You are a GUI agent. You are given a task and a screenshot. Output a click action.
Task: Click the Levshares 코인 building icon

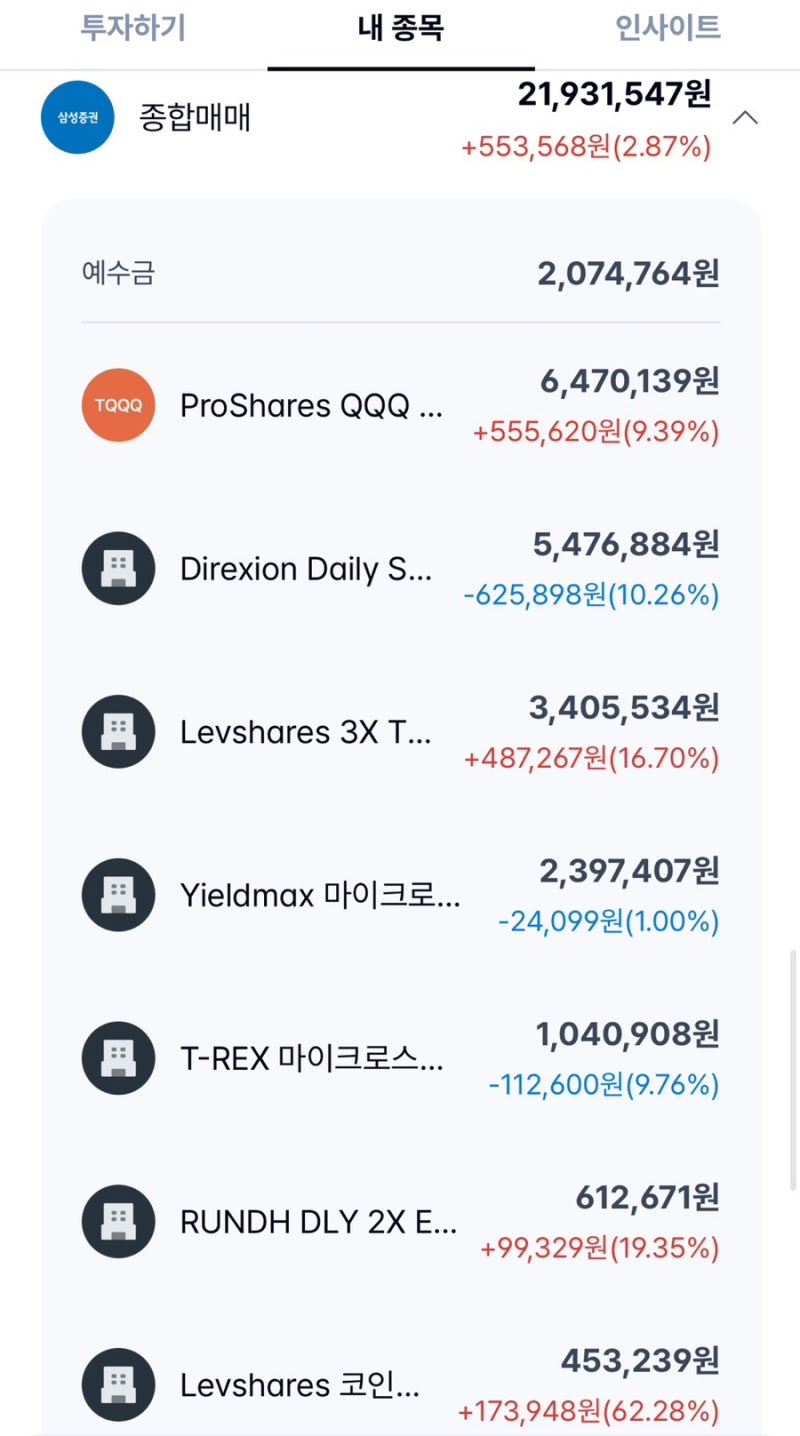point(118,1384)
